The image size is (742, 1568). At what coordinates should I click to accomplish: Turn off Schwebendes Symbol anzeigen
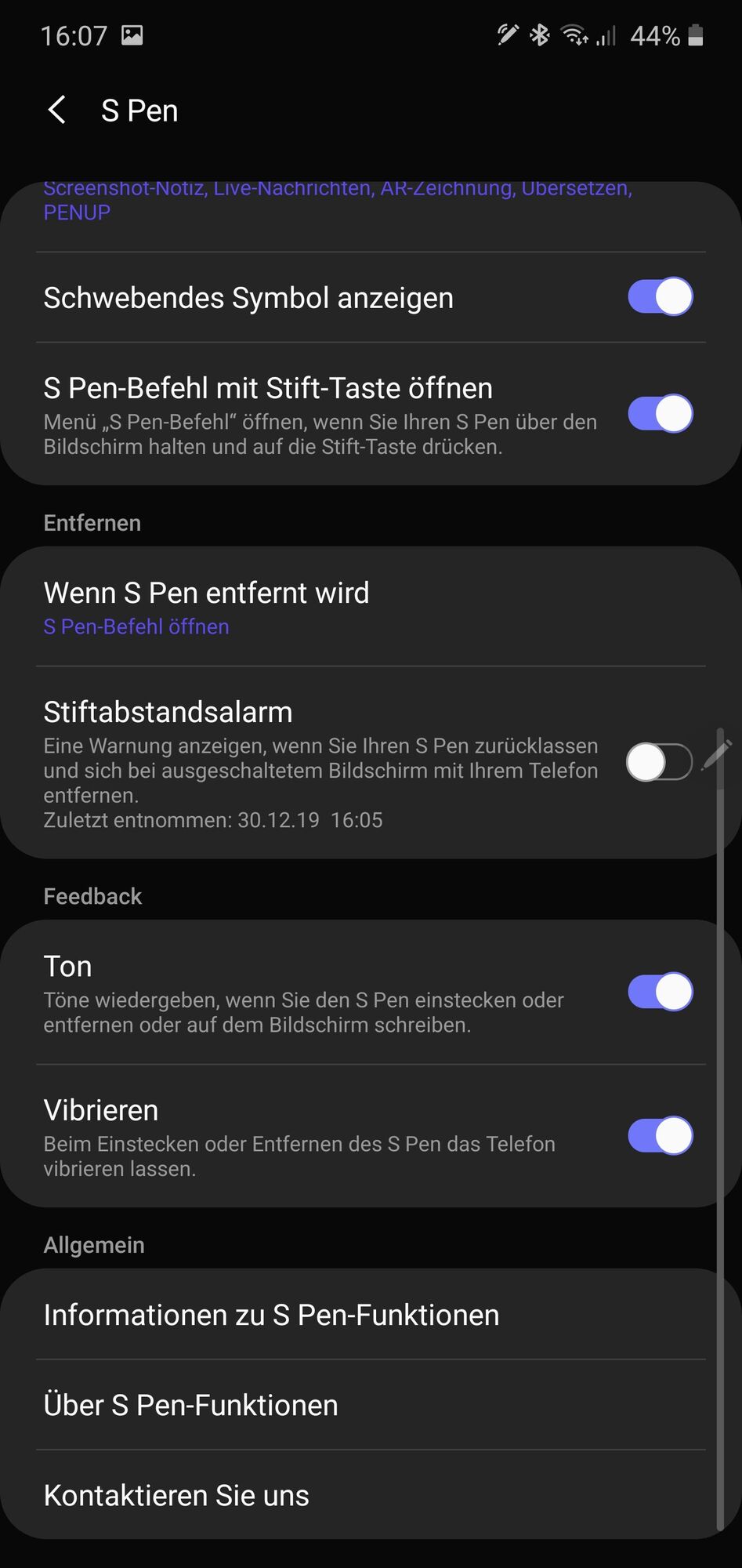[x=660, y=297]
